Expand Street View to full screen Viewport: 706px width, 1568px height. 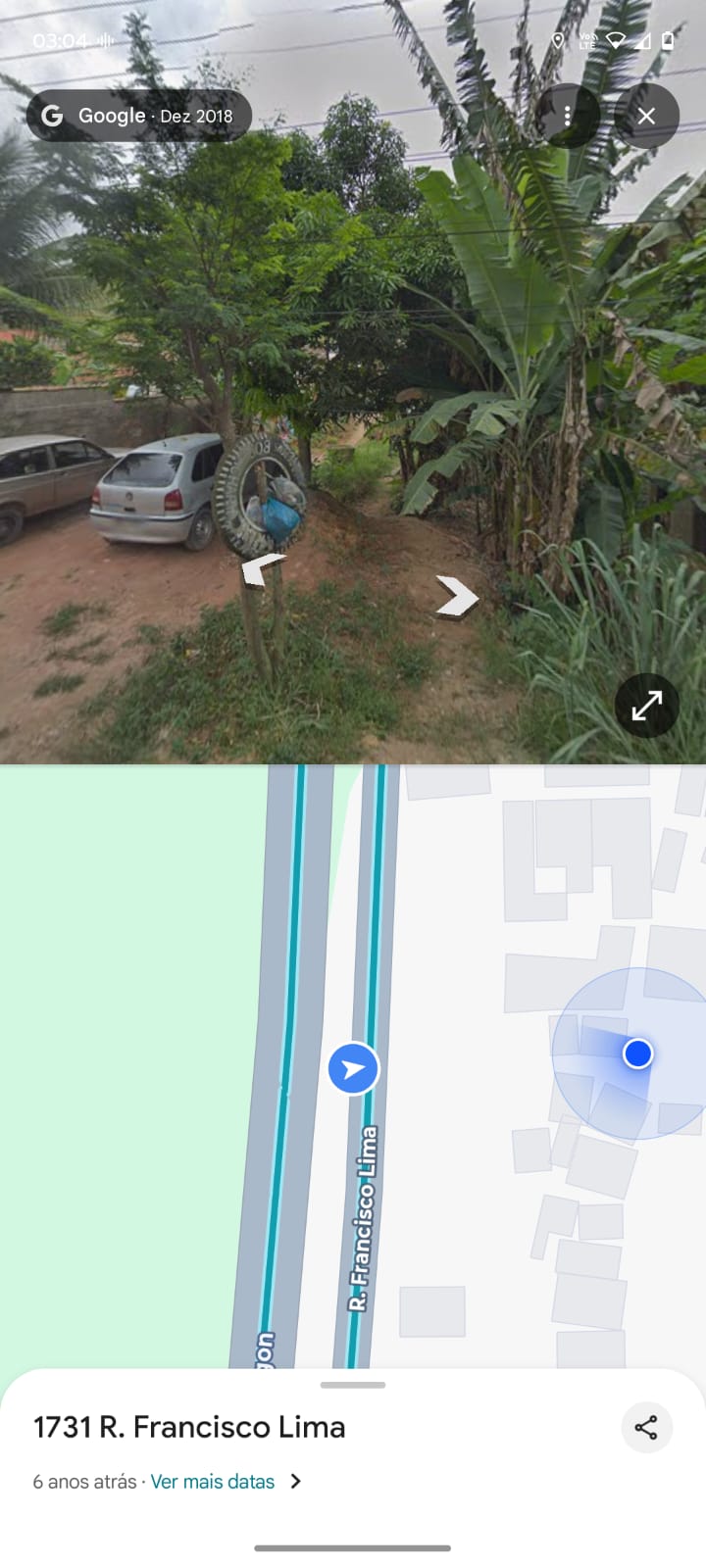(646, 705)
